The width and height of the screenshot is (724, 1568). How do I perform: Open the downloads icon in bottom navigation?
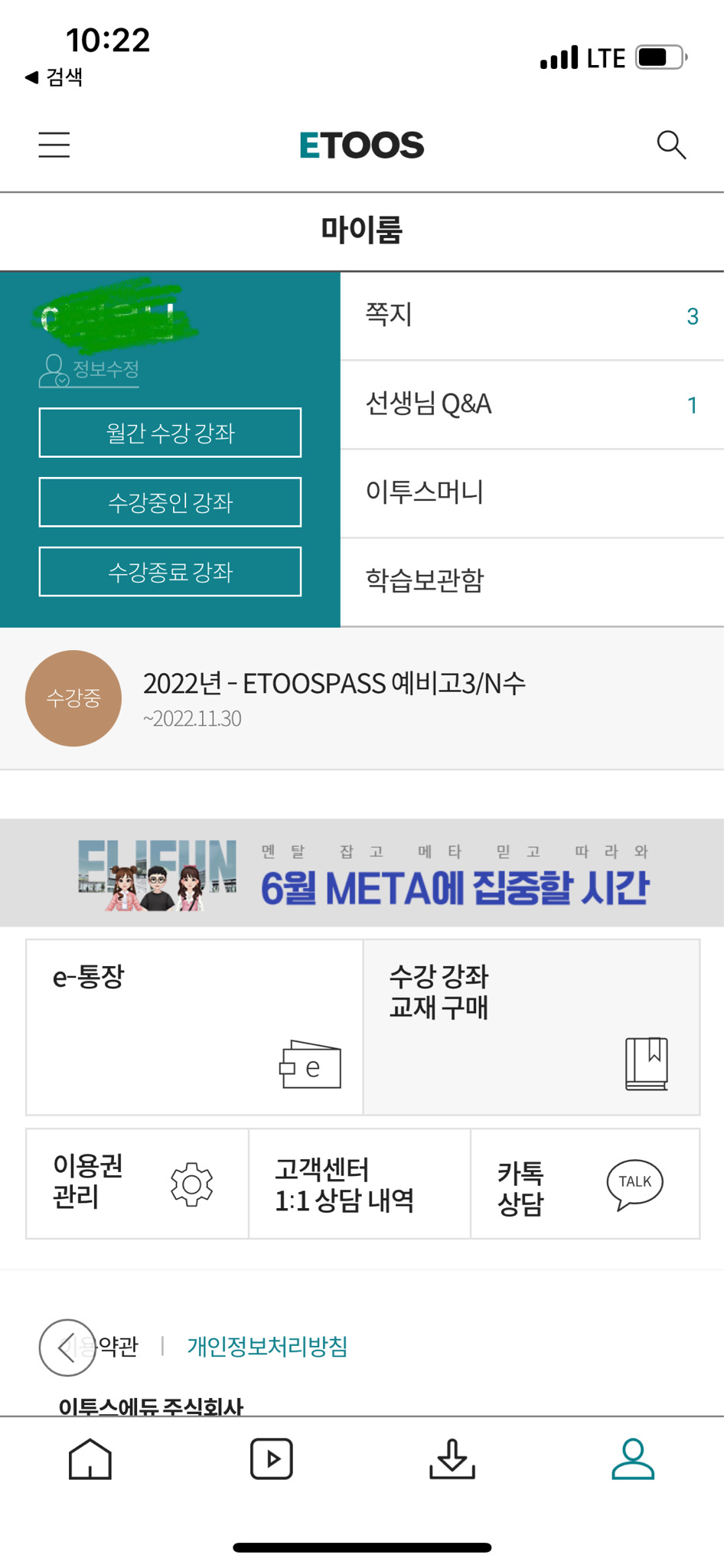[452, 1459]
